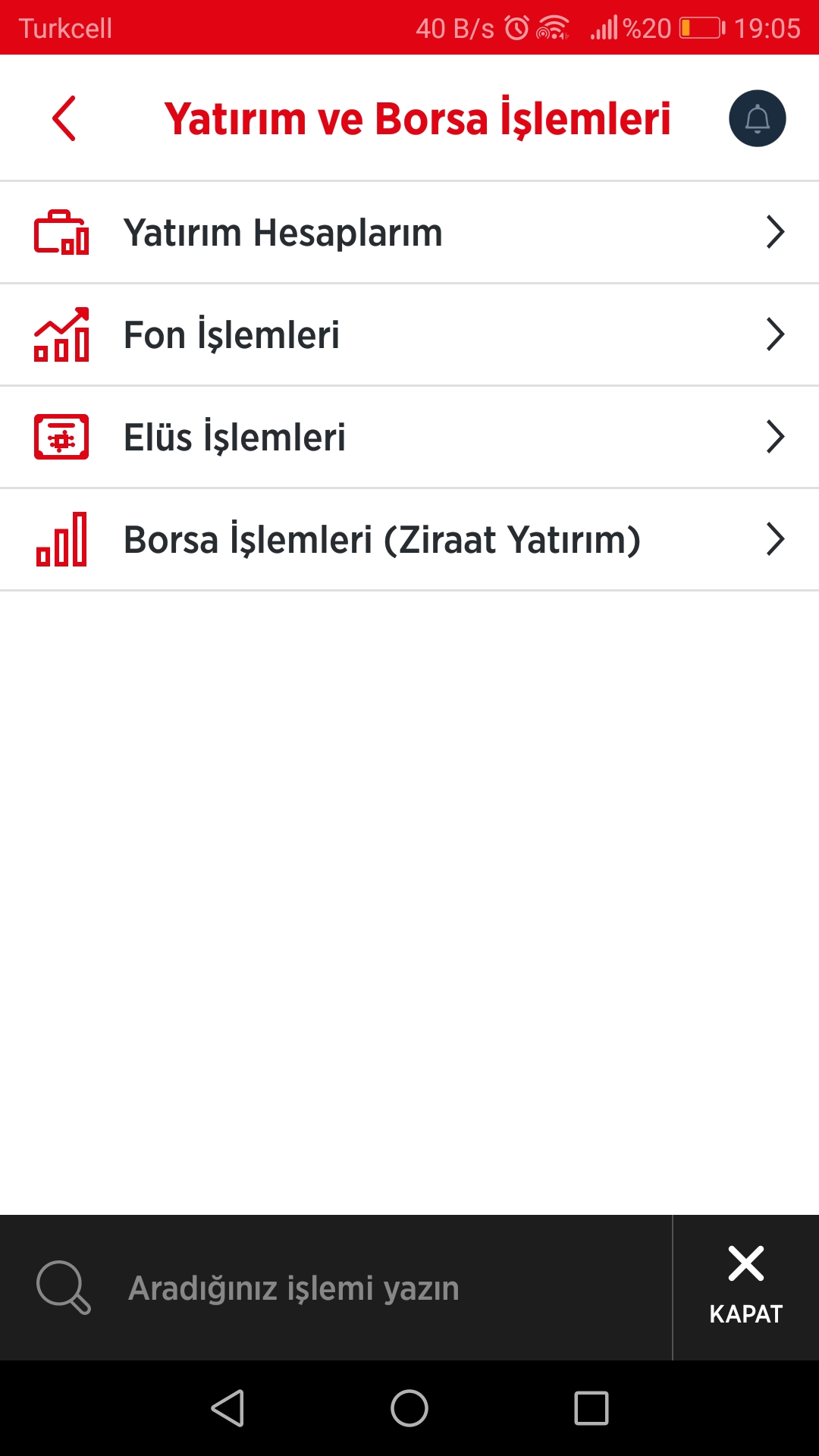Open Elüs İşlemleri

coord(409,438)
